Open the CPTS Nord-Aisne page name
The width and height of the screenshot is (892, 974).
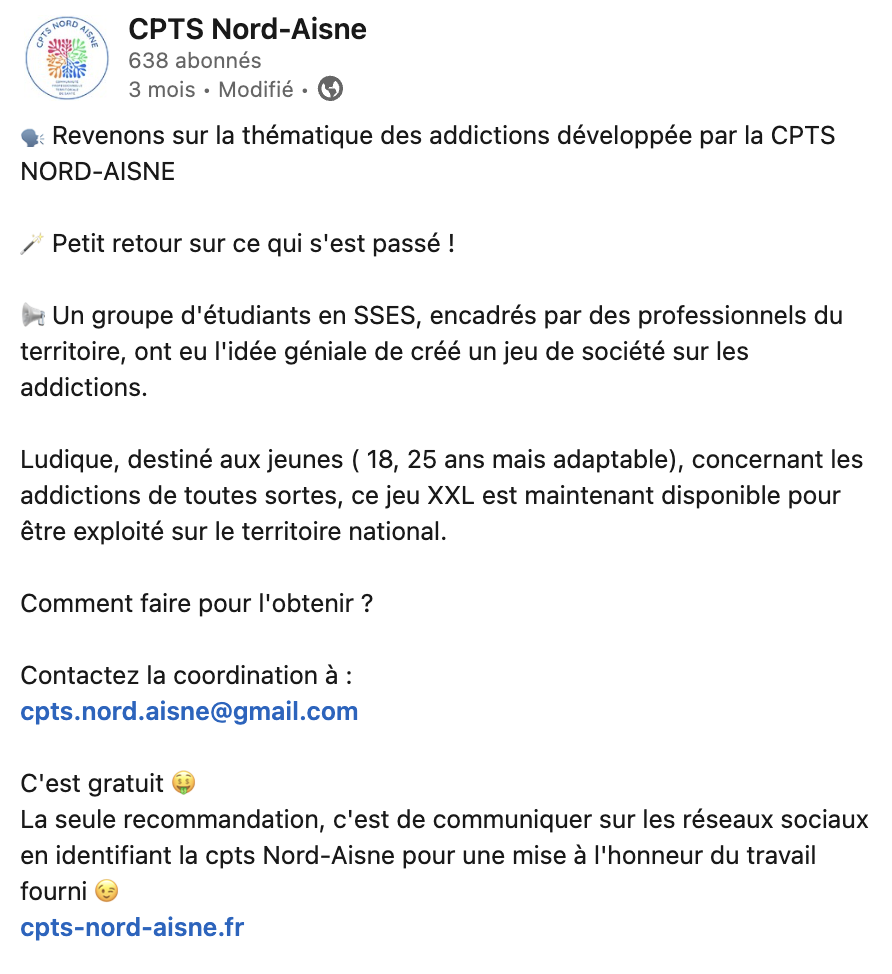[x=247, y=30]
